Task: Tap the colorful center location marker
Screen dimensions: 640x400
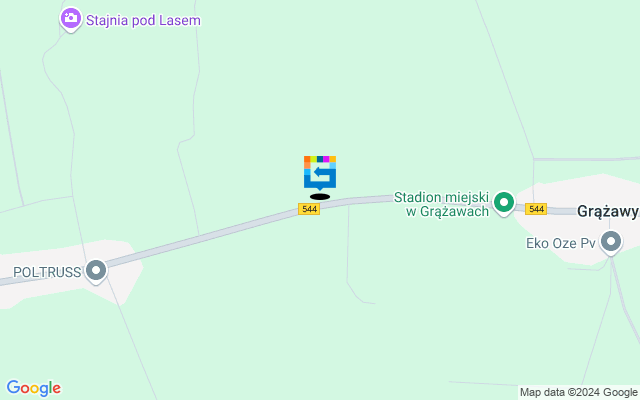Action: tap(320, 172)
